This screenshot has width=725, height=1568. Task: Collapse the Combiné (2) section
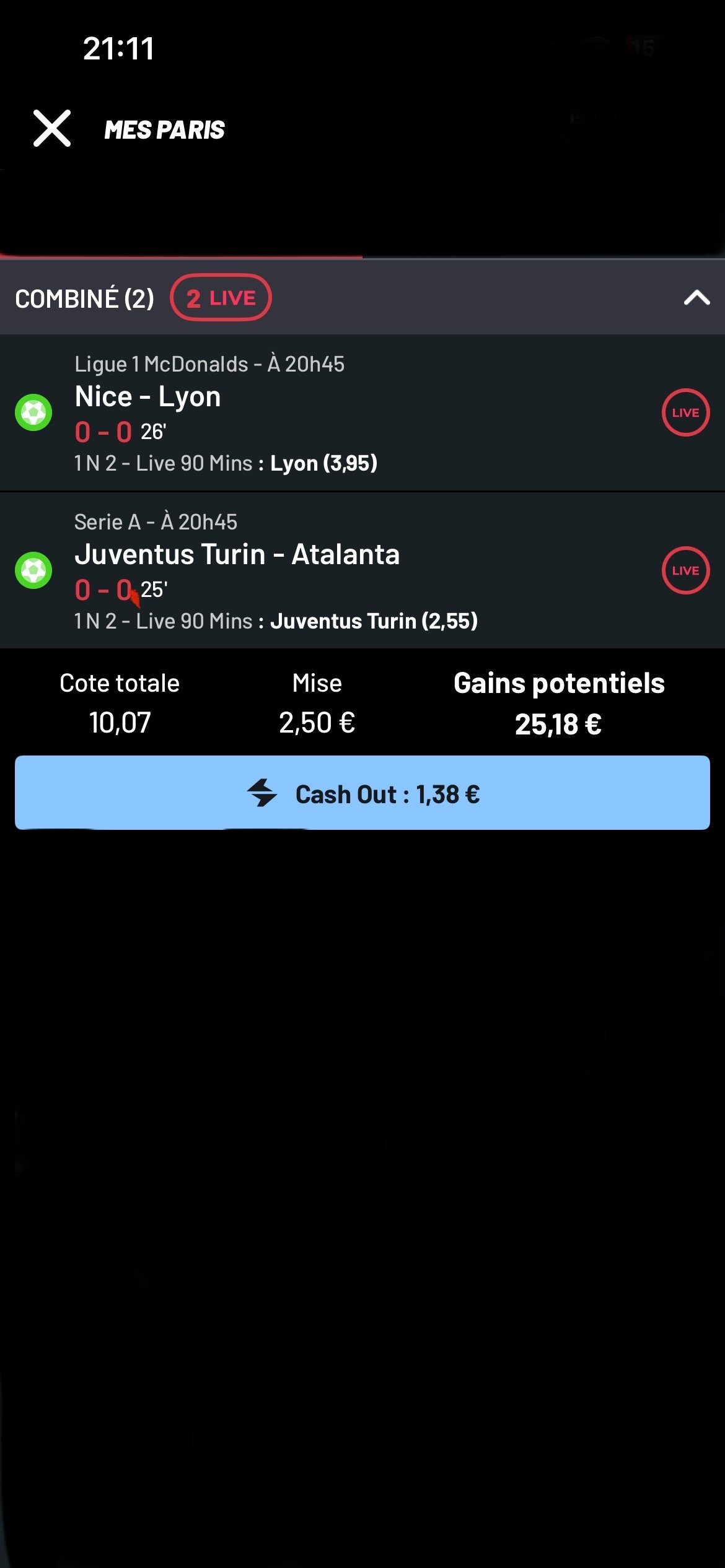696,298
